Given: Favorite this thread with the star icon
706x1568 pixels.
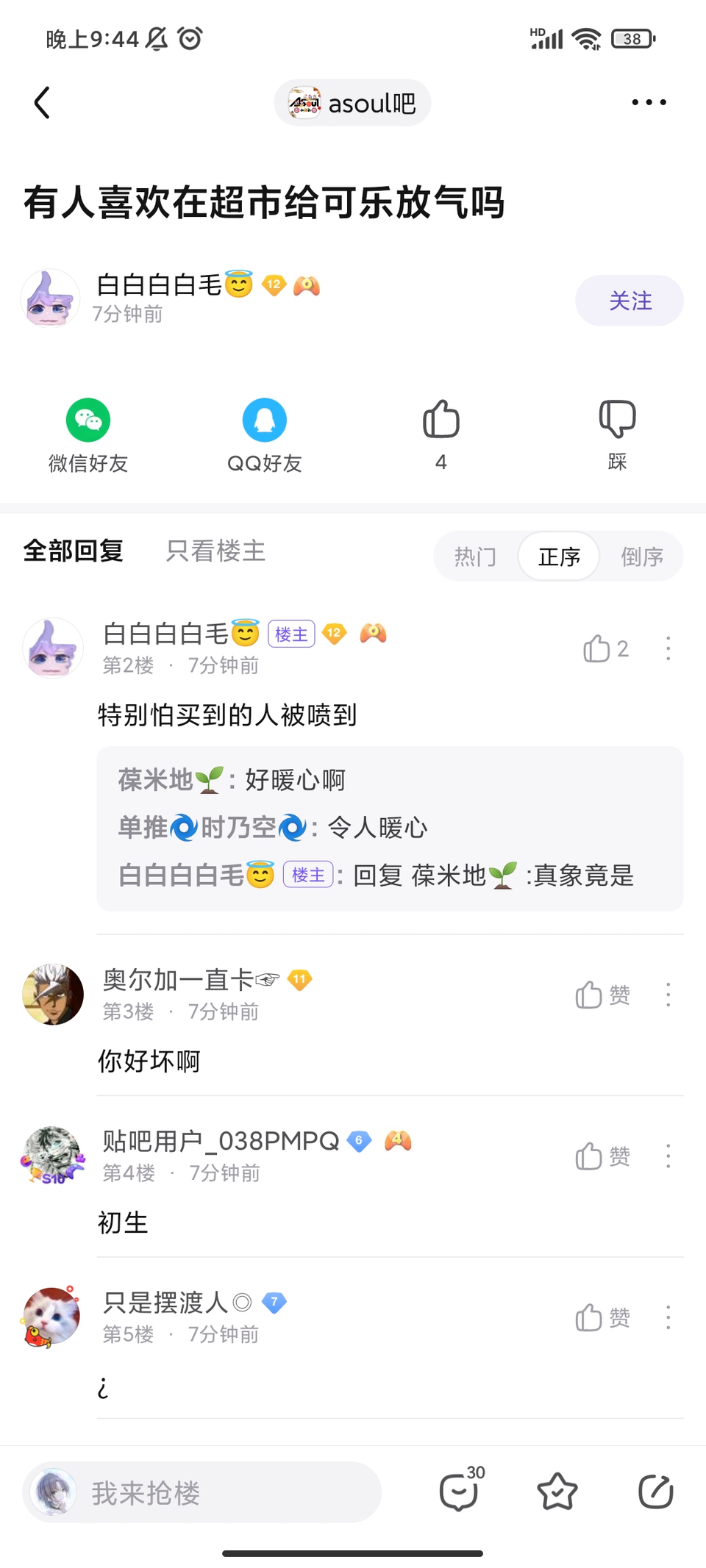Looking at the screenshot, I should tap(557, 1492).
